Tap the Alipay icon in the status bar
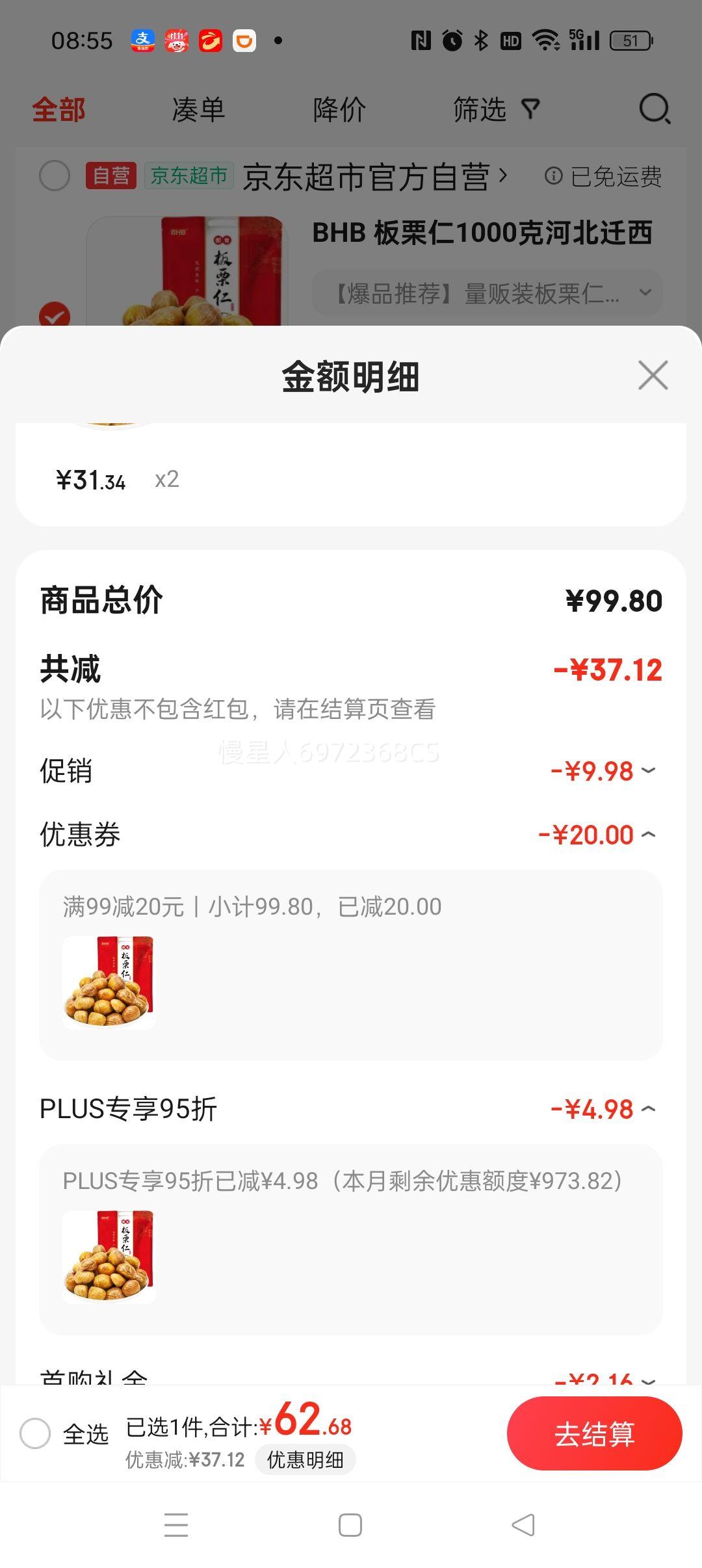The width and height of the screenshot is (702, 1568). (x=142, y=40)
